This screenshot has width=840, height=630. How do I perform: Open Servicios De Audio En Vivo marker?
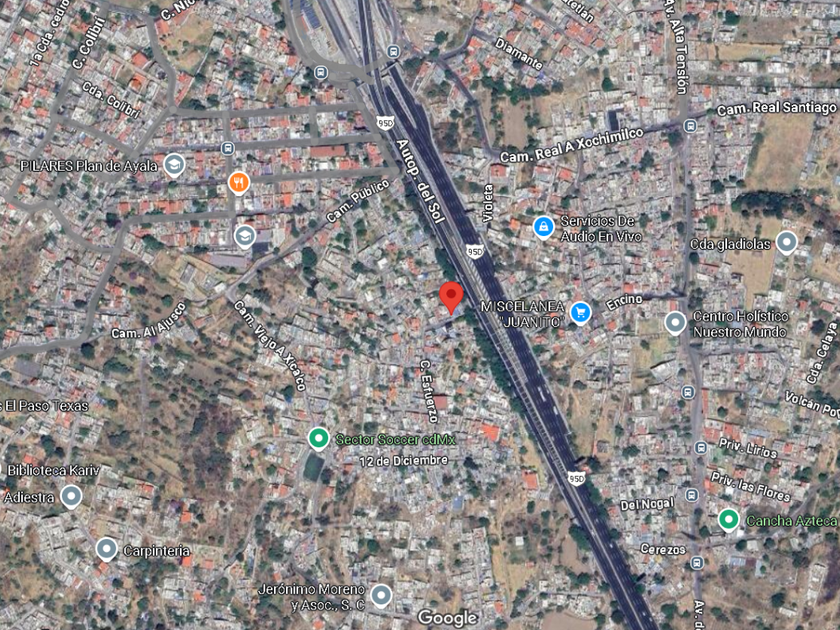pos(543,227)
